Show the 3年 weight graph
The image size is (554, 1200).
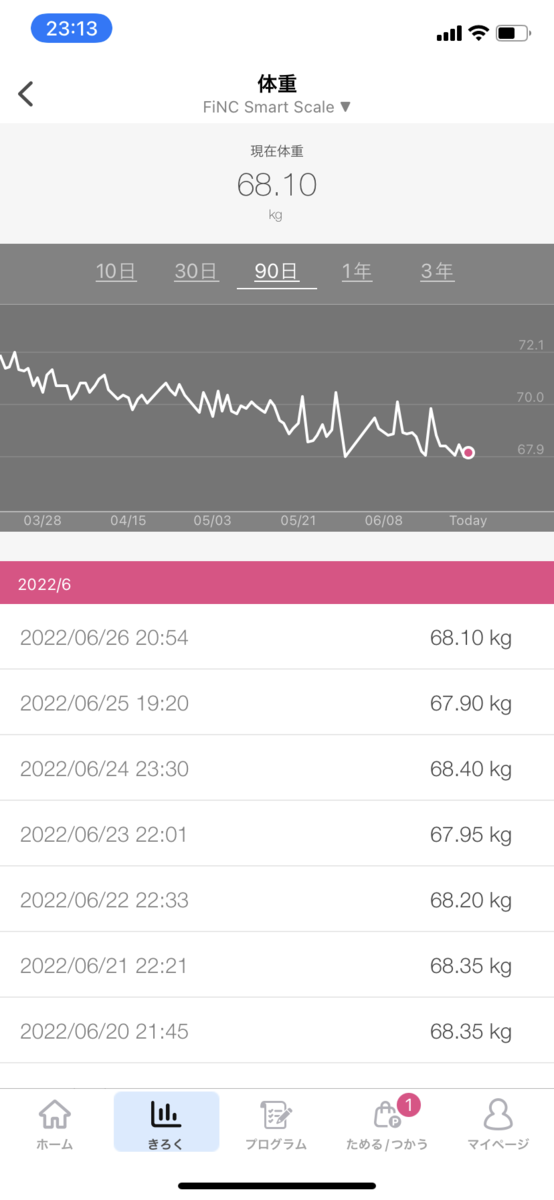(437, 271)
